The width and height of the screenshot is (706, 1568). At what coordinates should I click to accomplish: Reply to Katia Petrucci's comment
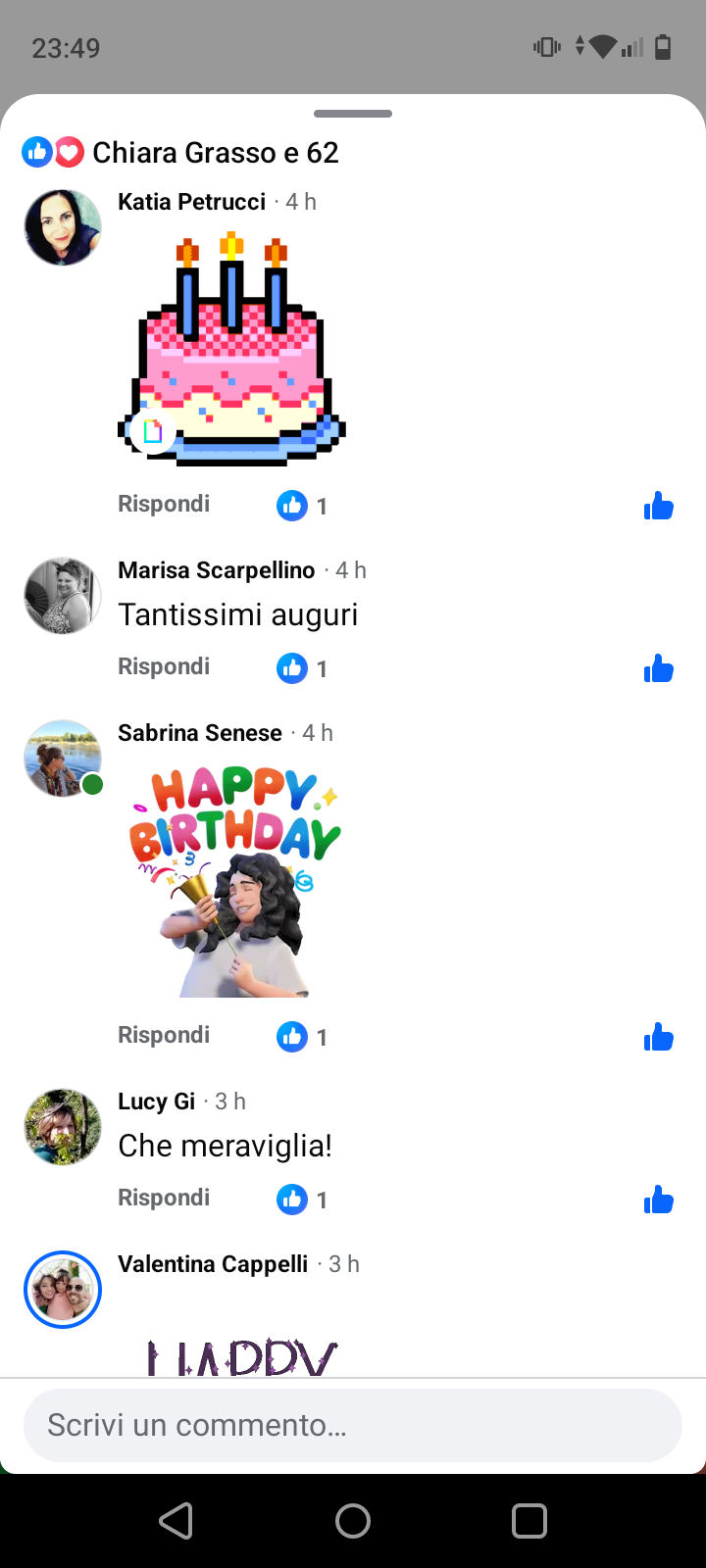pyautogui.click(x=164, y=504)
